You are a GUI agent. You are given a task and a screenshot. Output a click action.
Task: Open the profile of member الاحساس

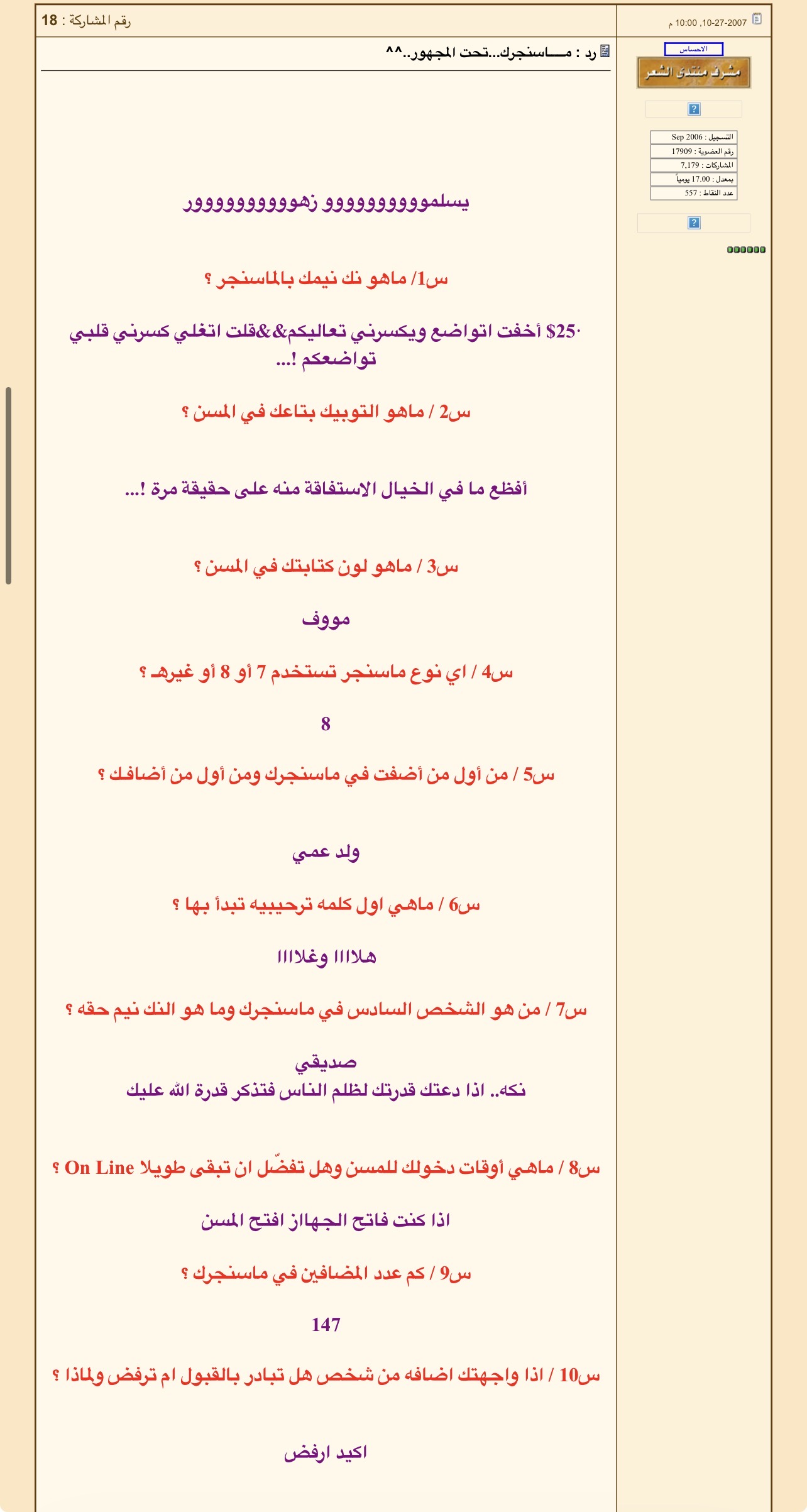point(693,49)
